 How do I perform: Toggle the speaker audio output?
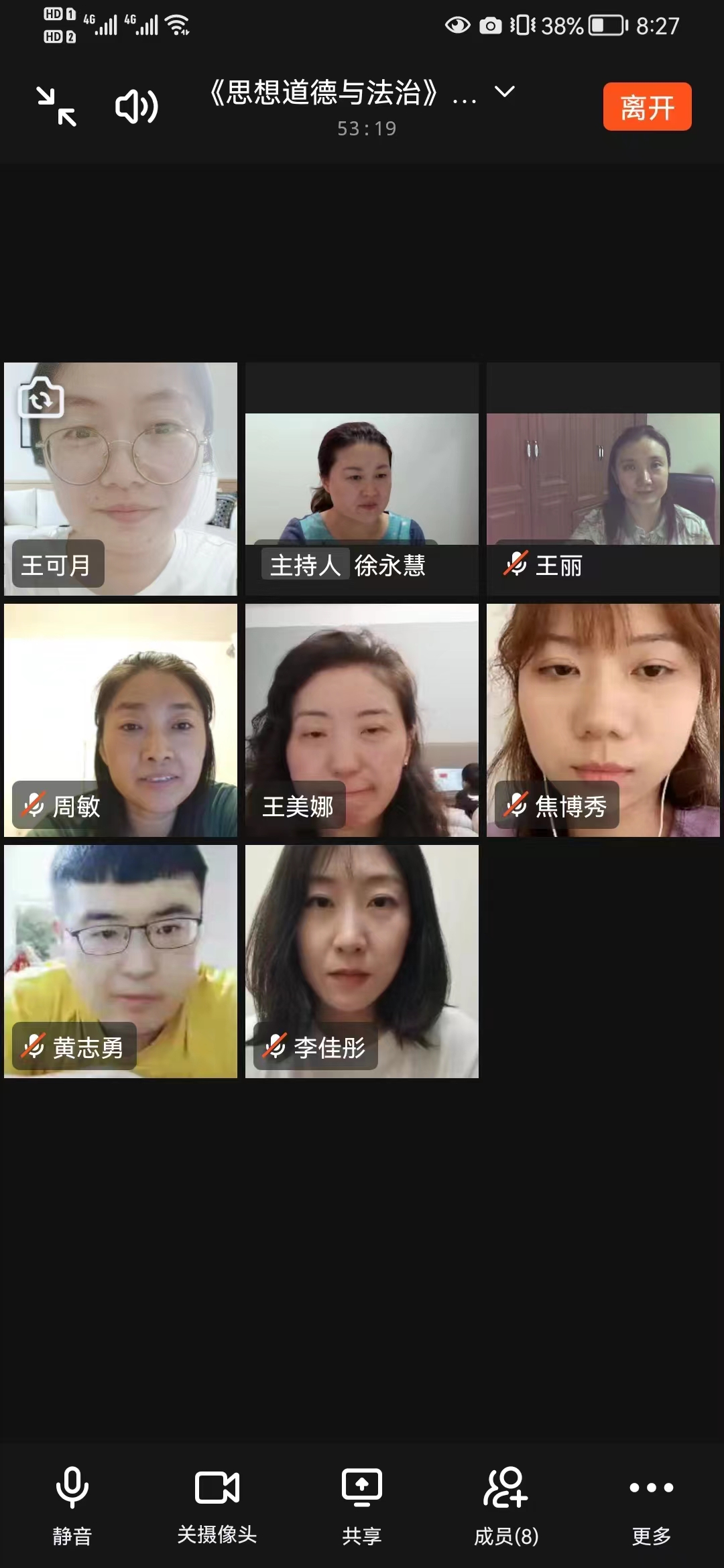[136, 107]
